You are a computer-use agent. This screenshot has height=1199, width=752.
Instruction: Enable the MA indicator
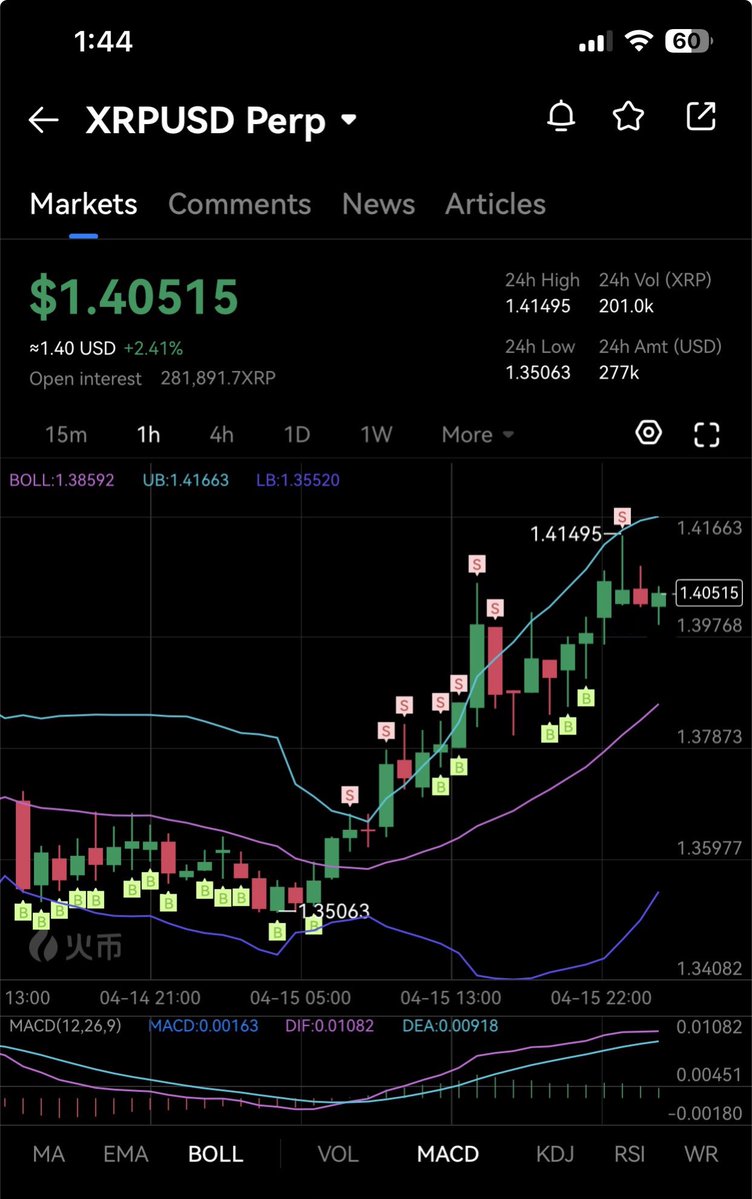pos(48,1154)
